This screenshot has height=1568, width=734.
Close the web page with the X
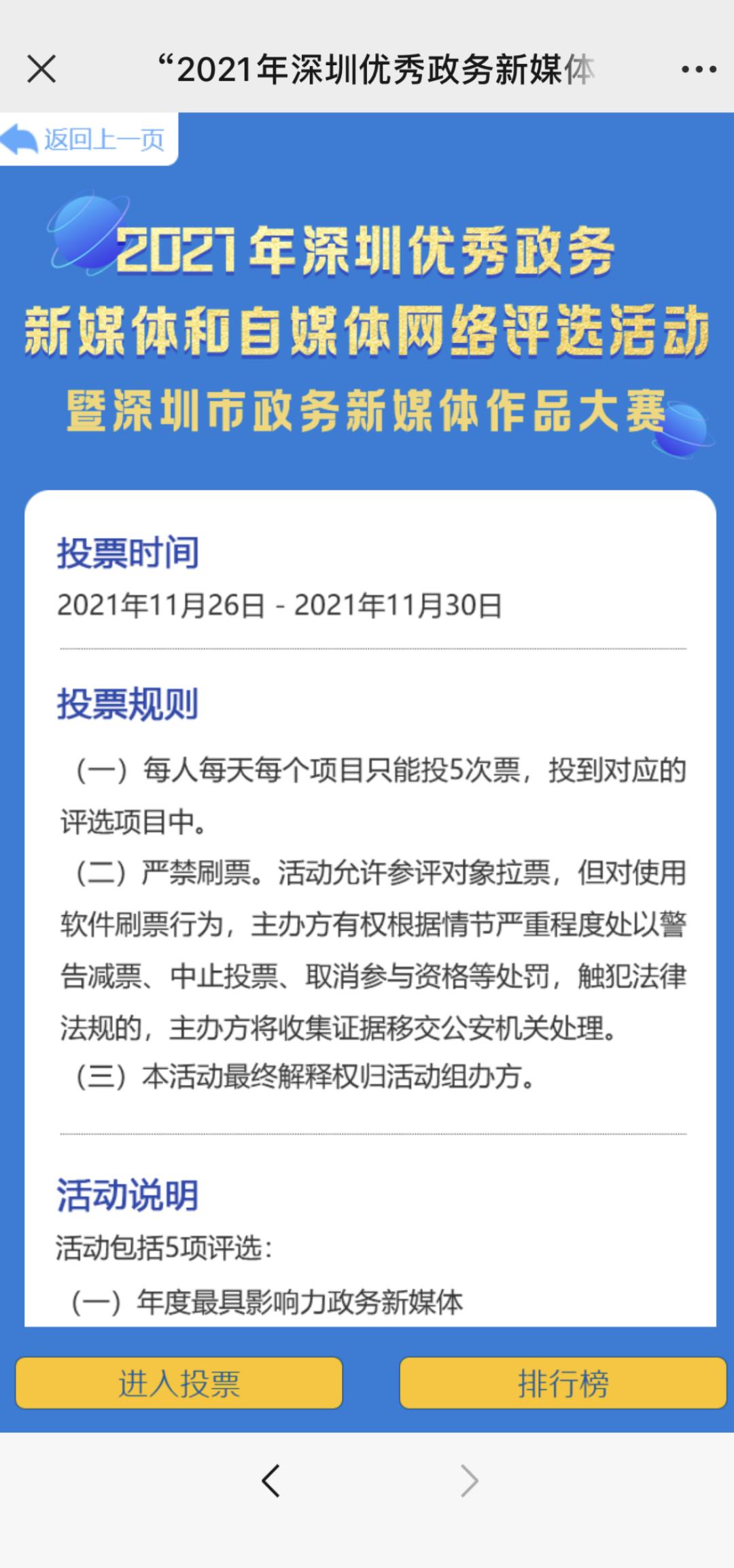(x=41, y=69)
